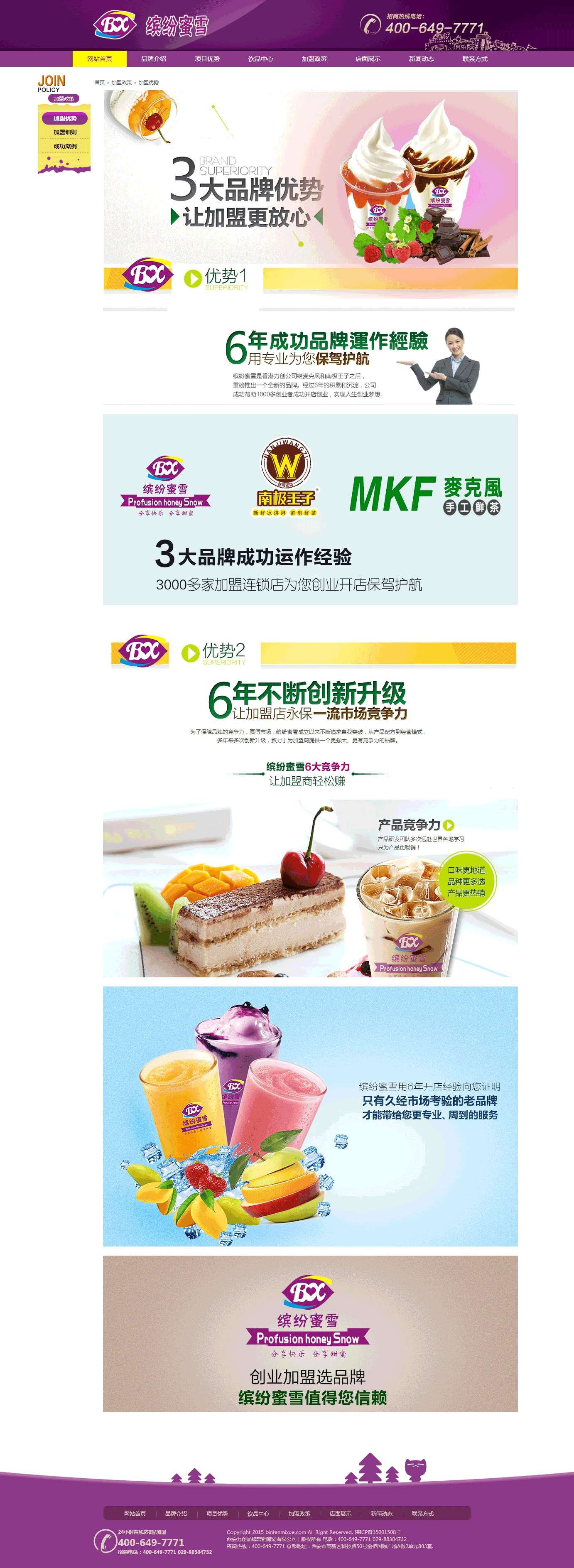
Task: Open 饮品中心 in the footer menu
Action: (x=258, y=1513)
